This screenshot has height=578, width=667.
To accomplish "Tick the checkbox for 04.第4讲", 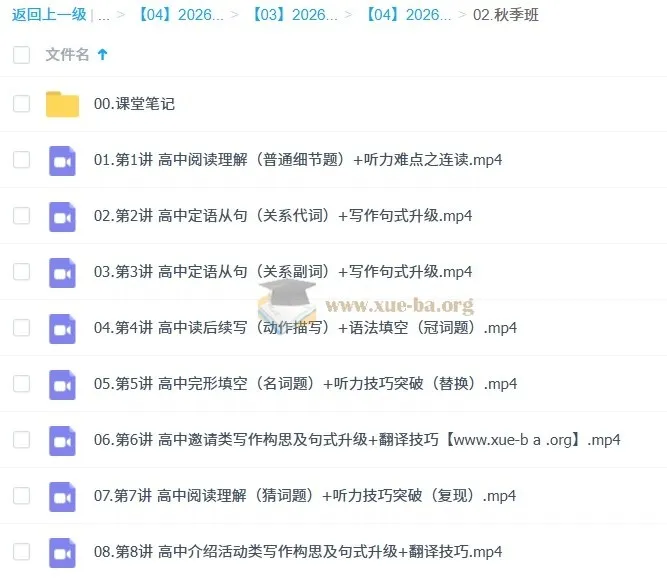I will (x=21, y=328).
